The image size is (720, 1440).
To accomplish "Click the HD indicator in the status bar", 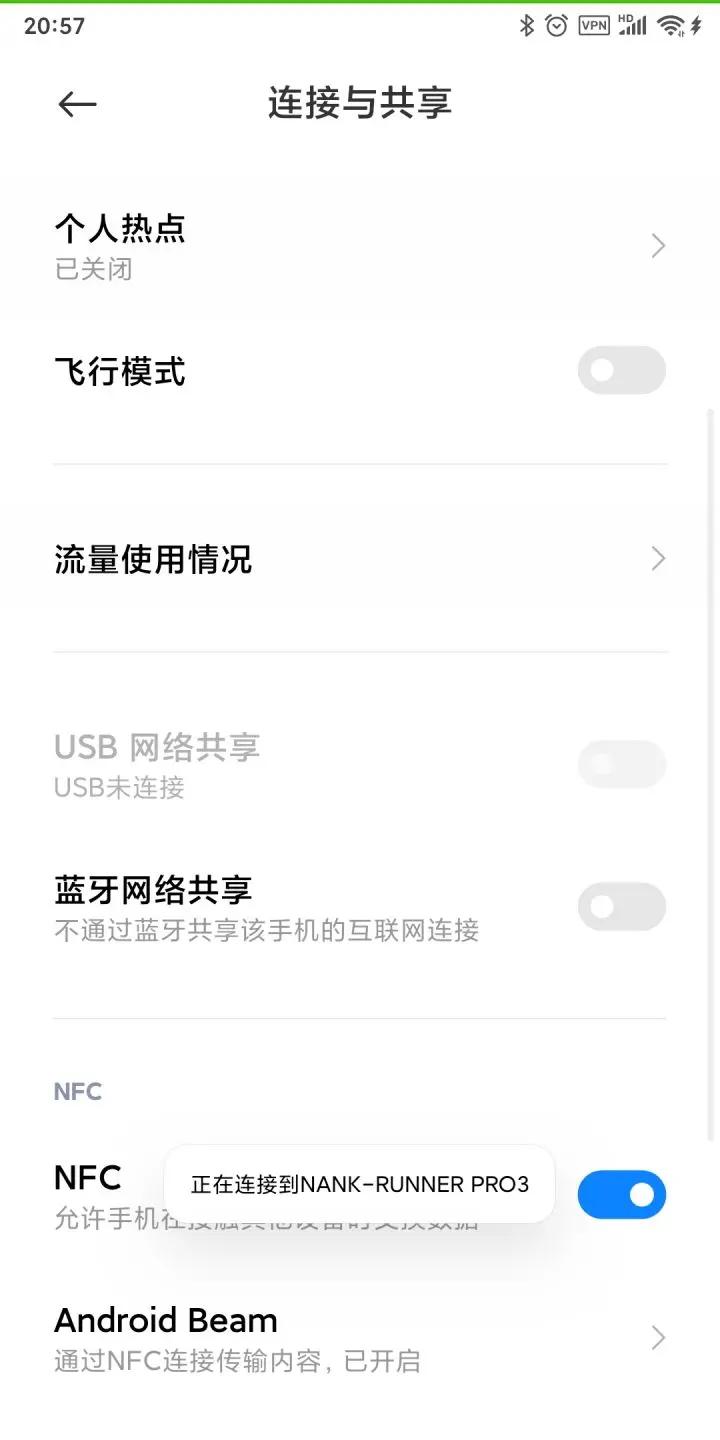I will [625, 18].
